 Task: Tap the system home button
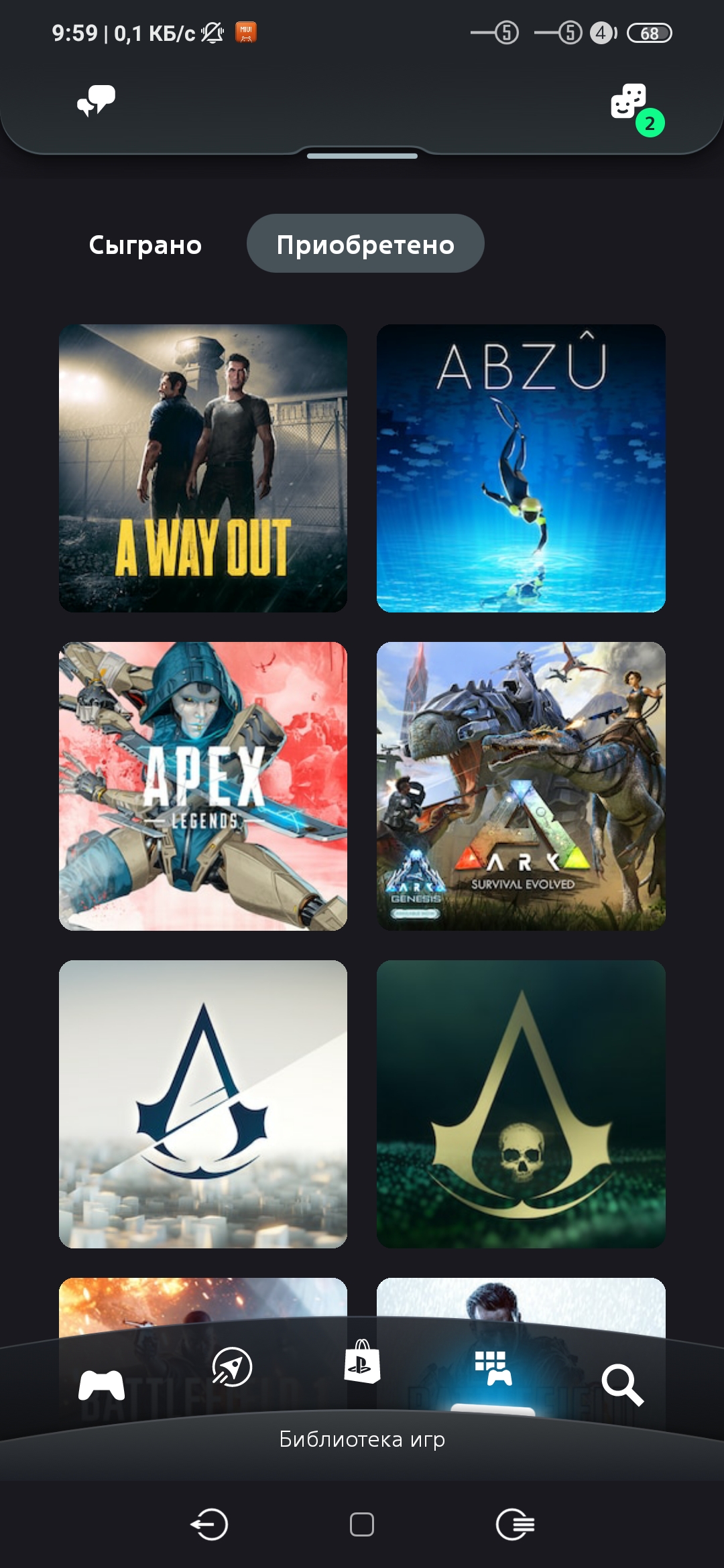point(362,1524)
